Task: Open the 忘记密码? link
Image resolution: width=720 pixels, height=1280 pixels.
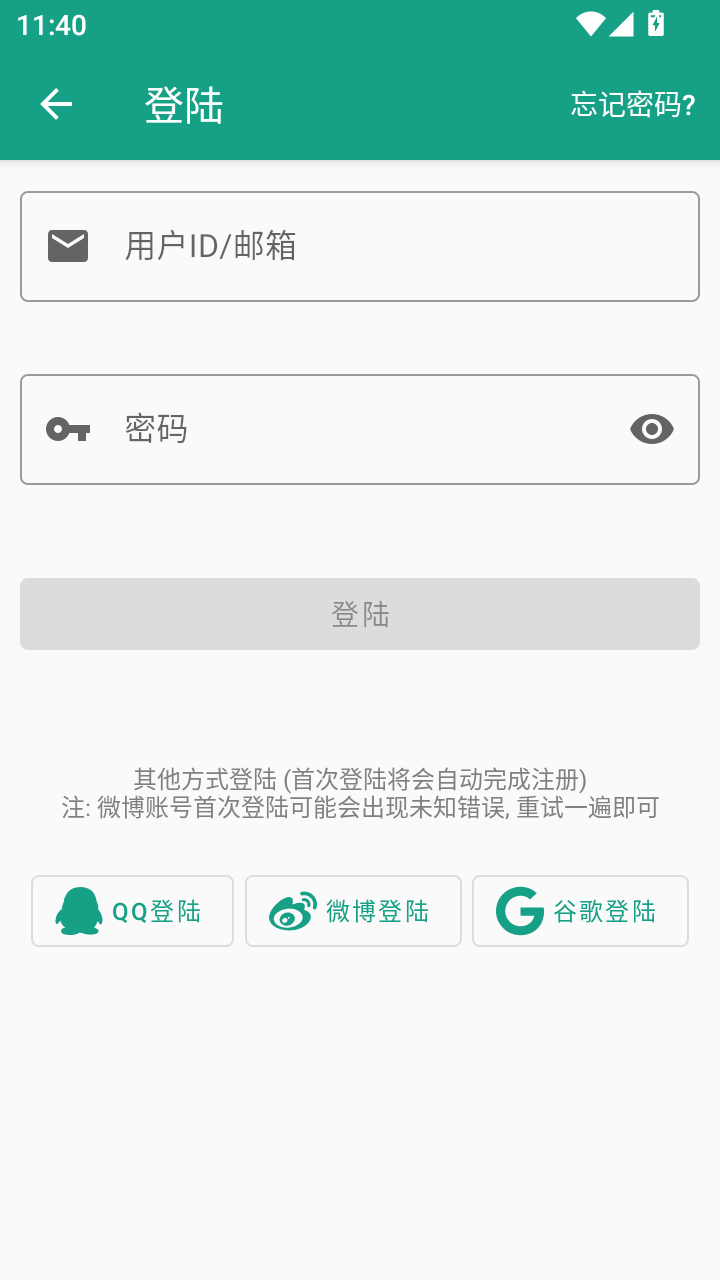Action: click(x=632, y=104)
